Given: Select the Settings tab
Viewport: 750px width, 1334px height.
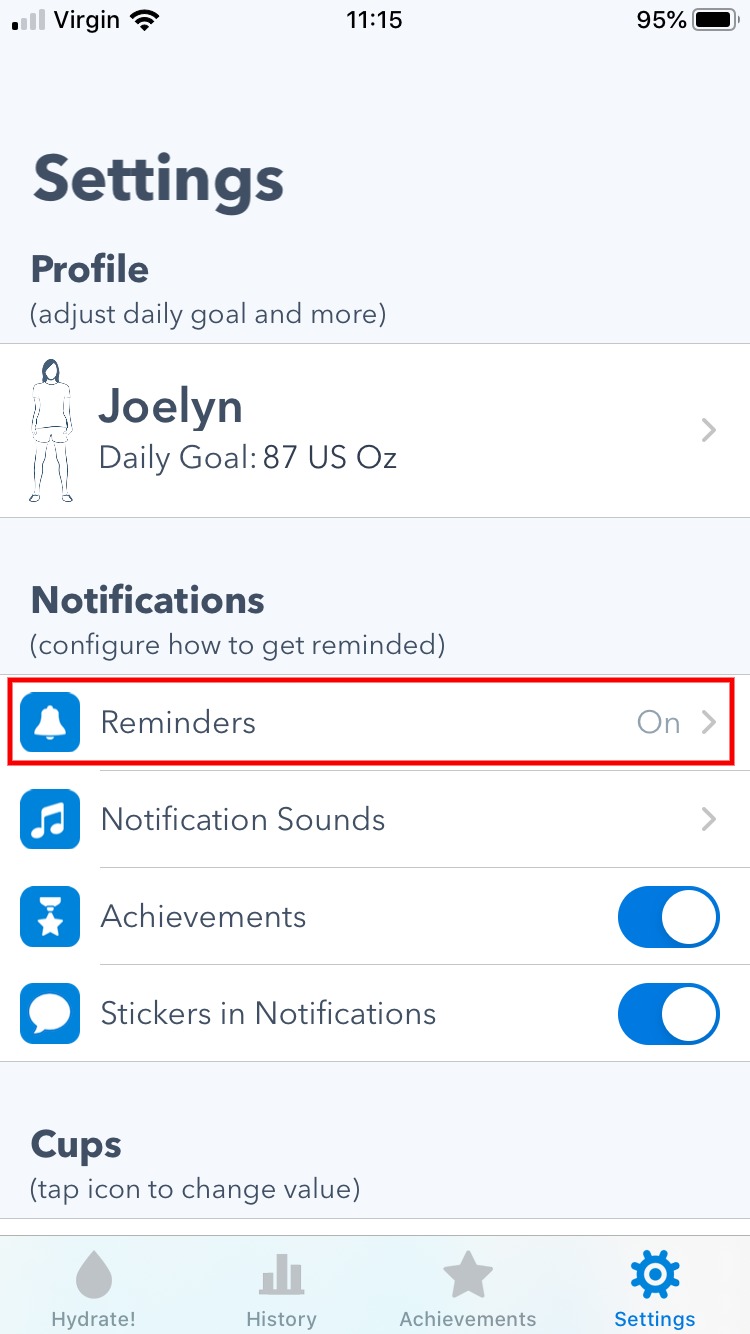Looking at the screenshot, I should (655, 1290).
